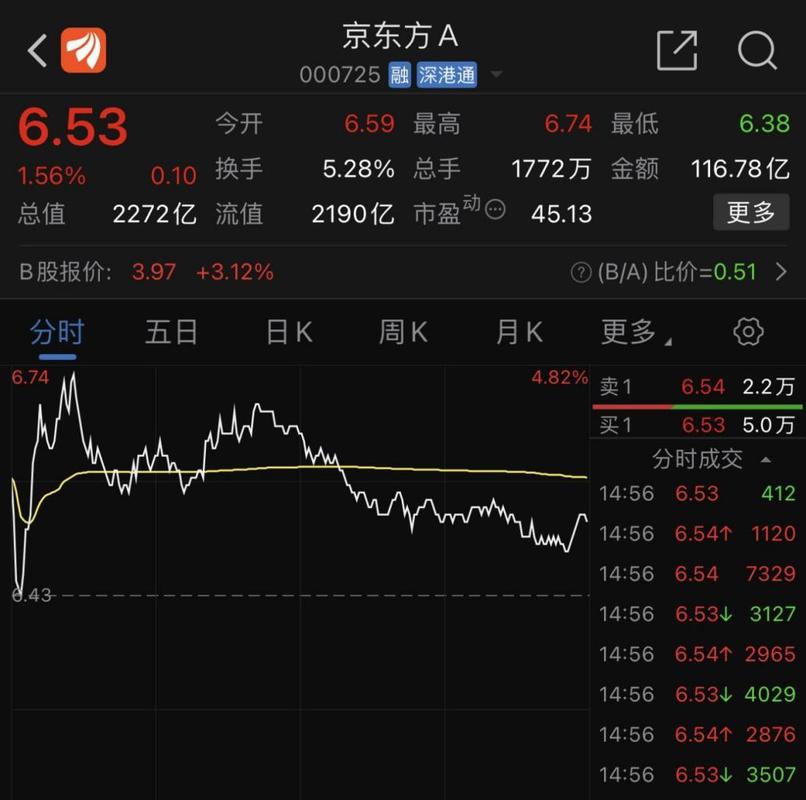Switch to the 日K chart tab

[x=289, y=332]
